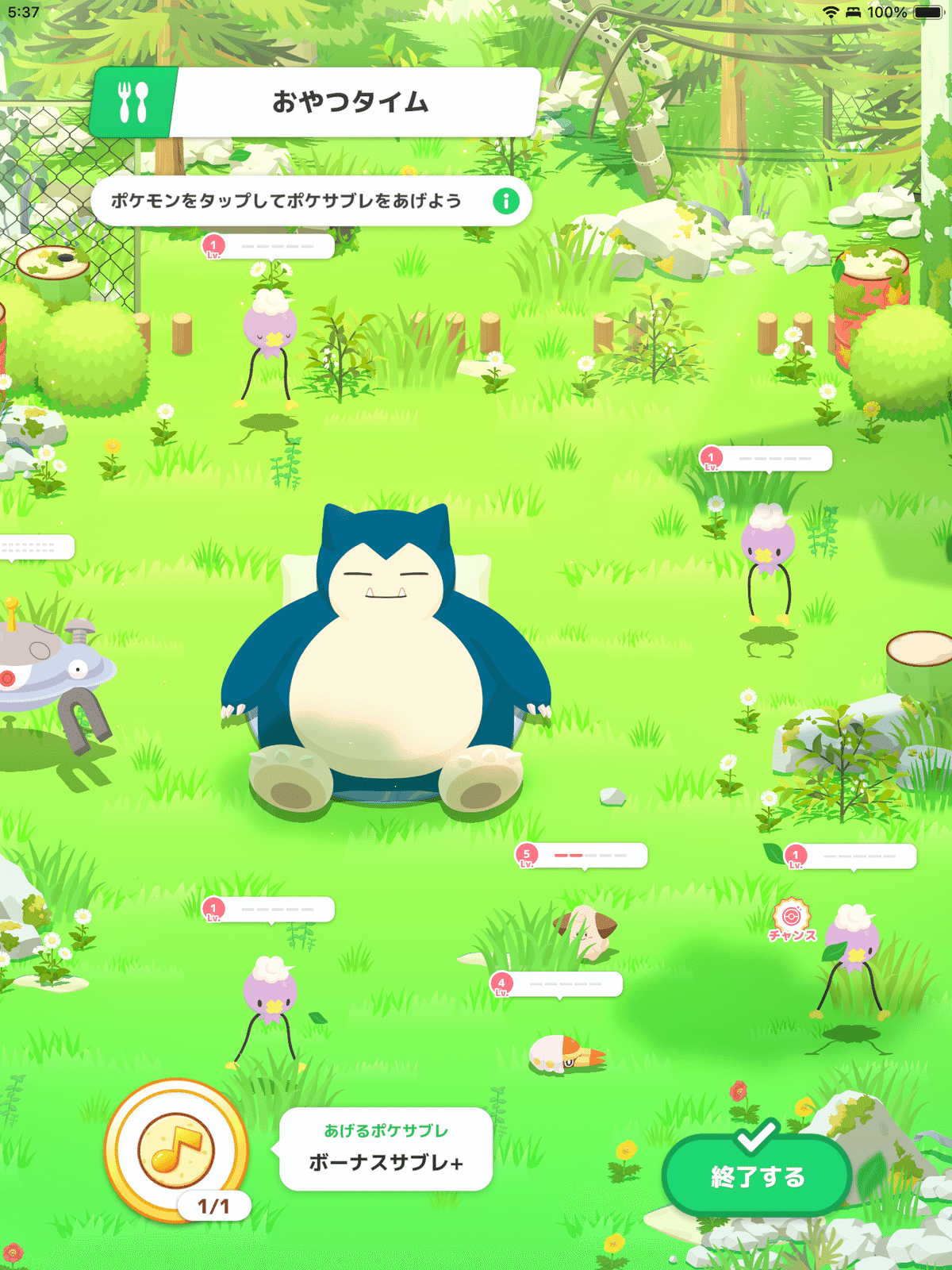Tap 終了する to end snack time
Viewport: 952px width, 1270px height.
[757, 1176]
